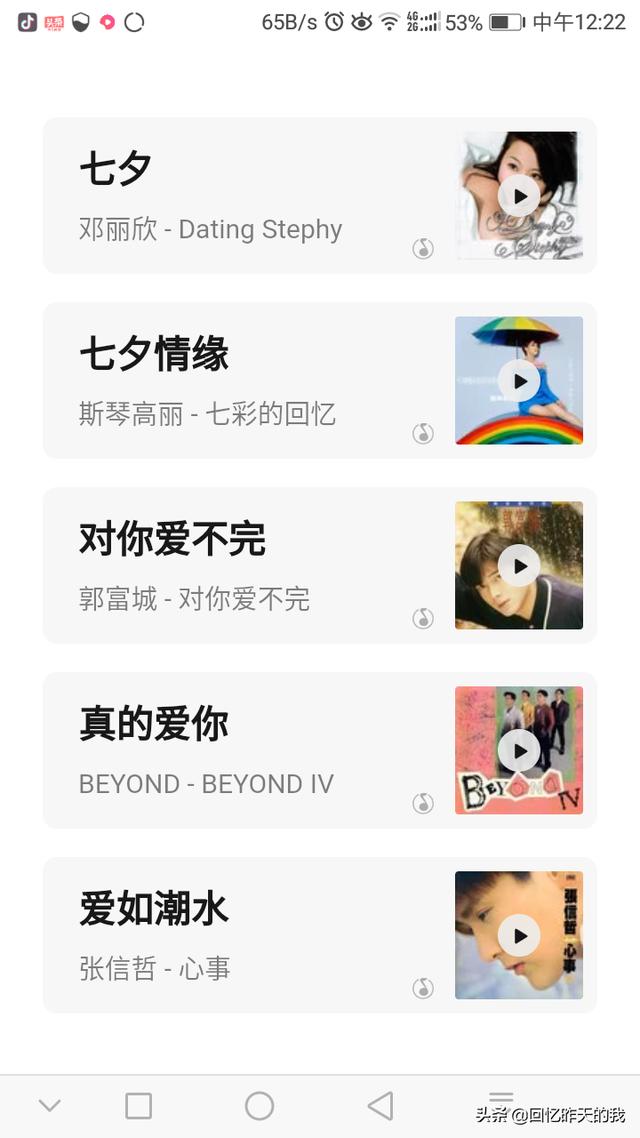The height and width of the screenshot is (1138, 640).
Task: Start playing 对你爱不完 by 郭富城
Action: (x=520, y=566)
